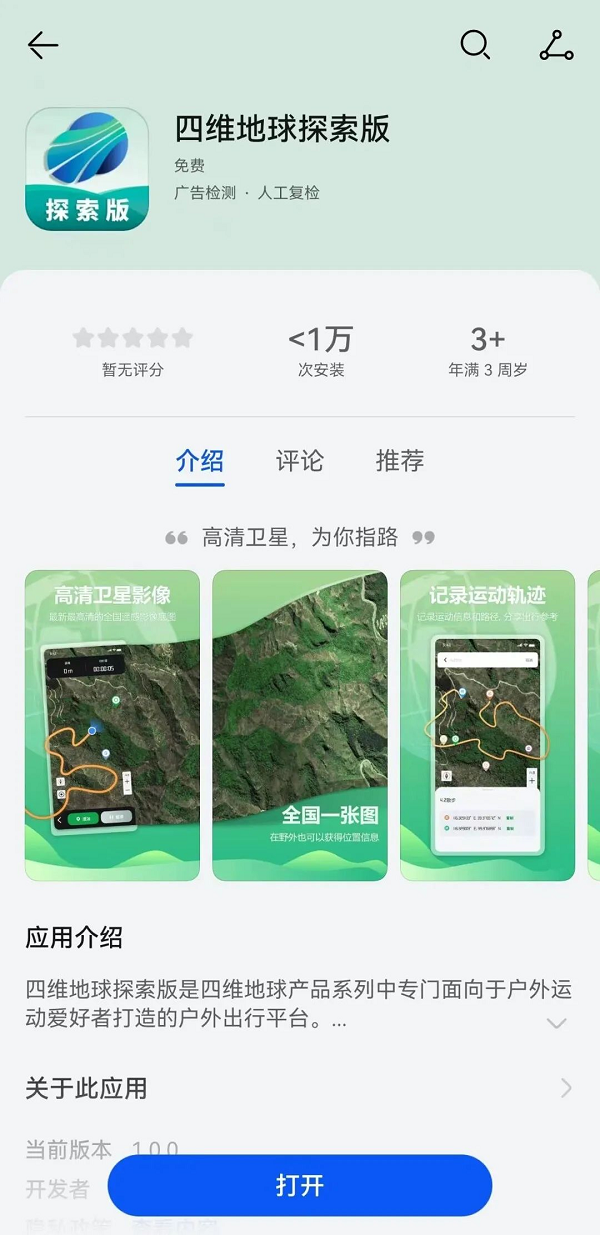
Task: Switch to the 评论 tab
Action: tap(299, 461)
